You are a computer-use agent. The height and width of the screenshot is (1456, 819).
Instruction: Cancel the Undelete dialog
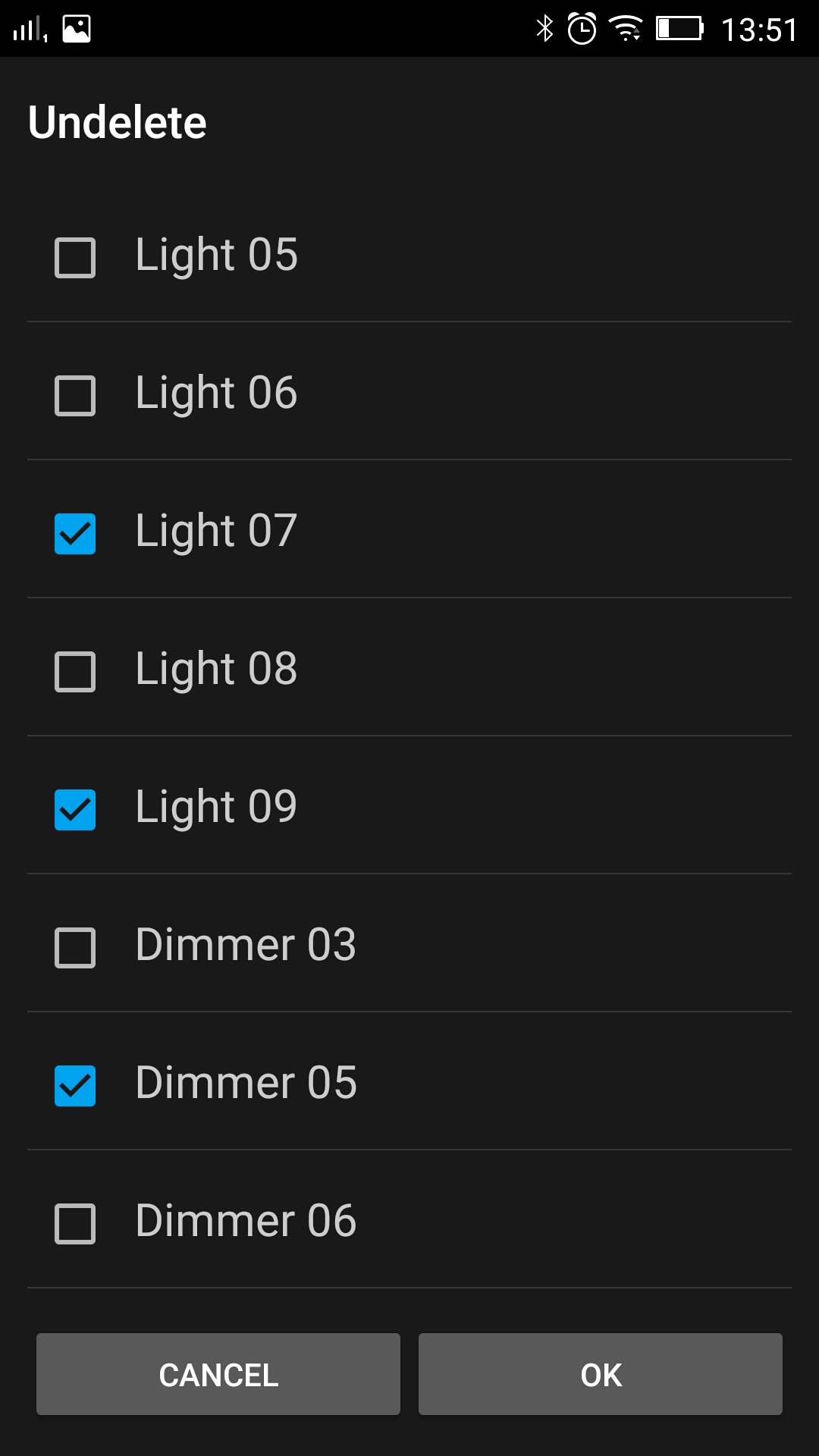[x=218, y=1374]
